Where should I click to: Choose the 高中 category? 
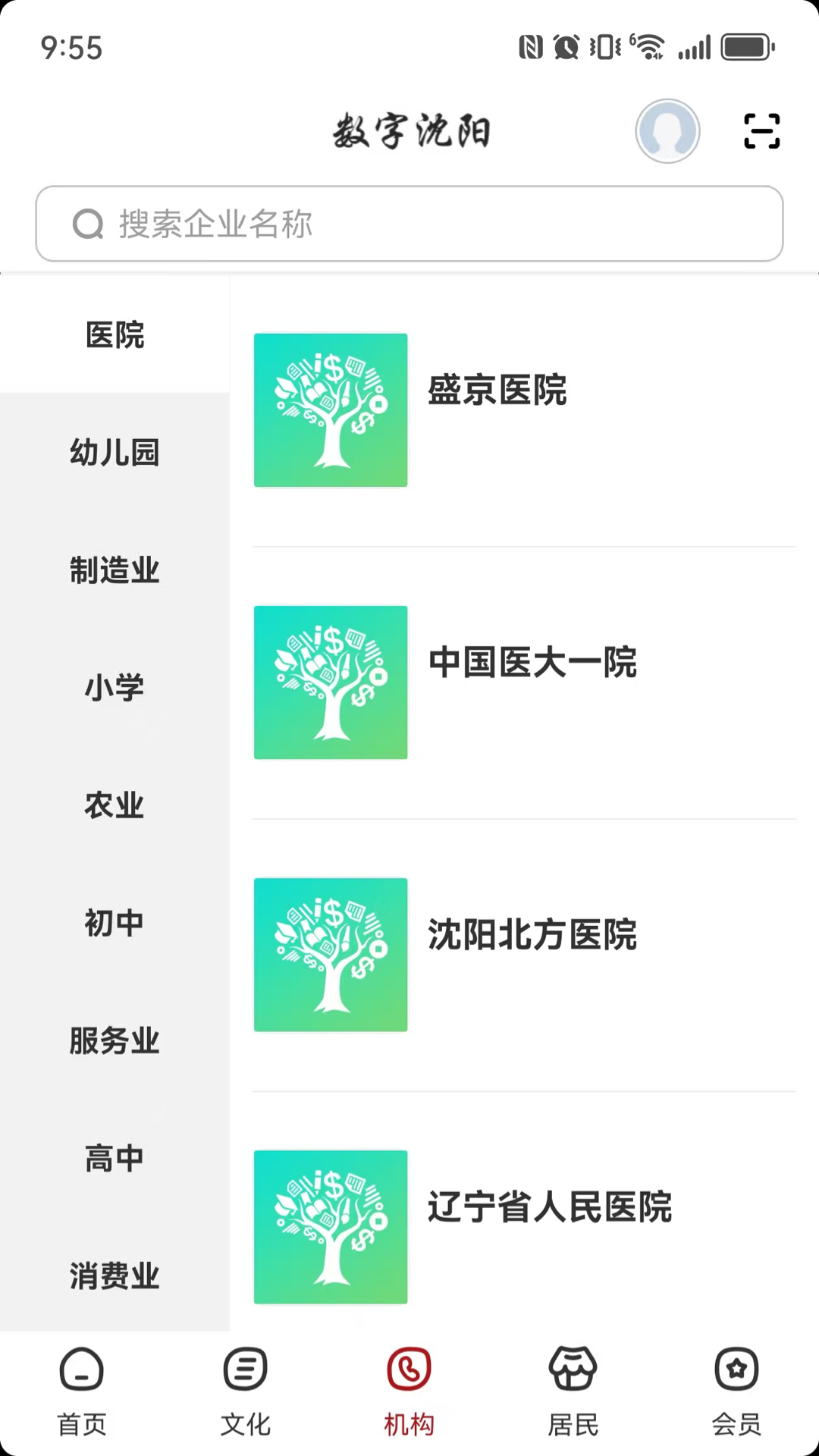pos(115,1158)
